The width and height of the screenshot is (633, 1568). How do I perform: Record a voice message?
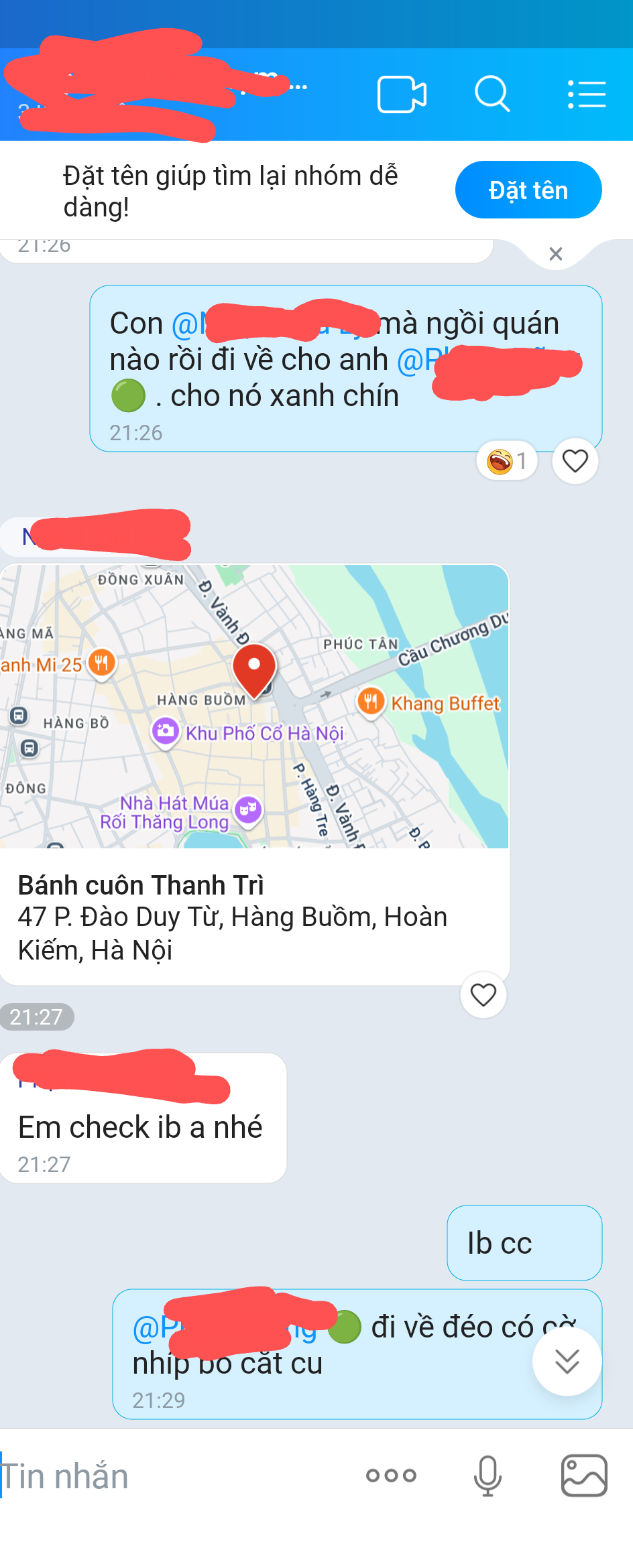click(487, 1476)
